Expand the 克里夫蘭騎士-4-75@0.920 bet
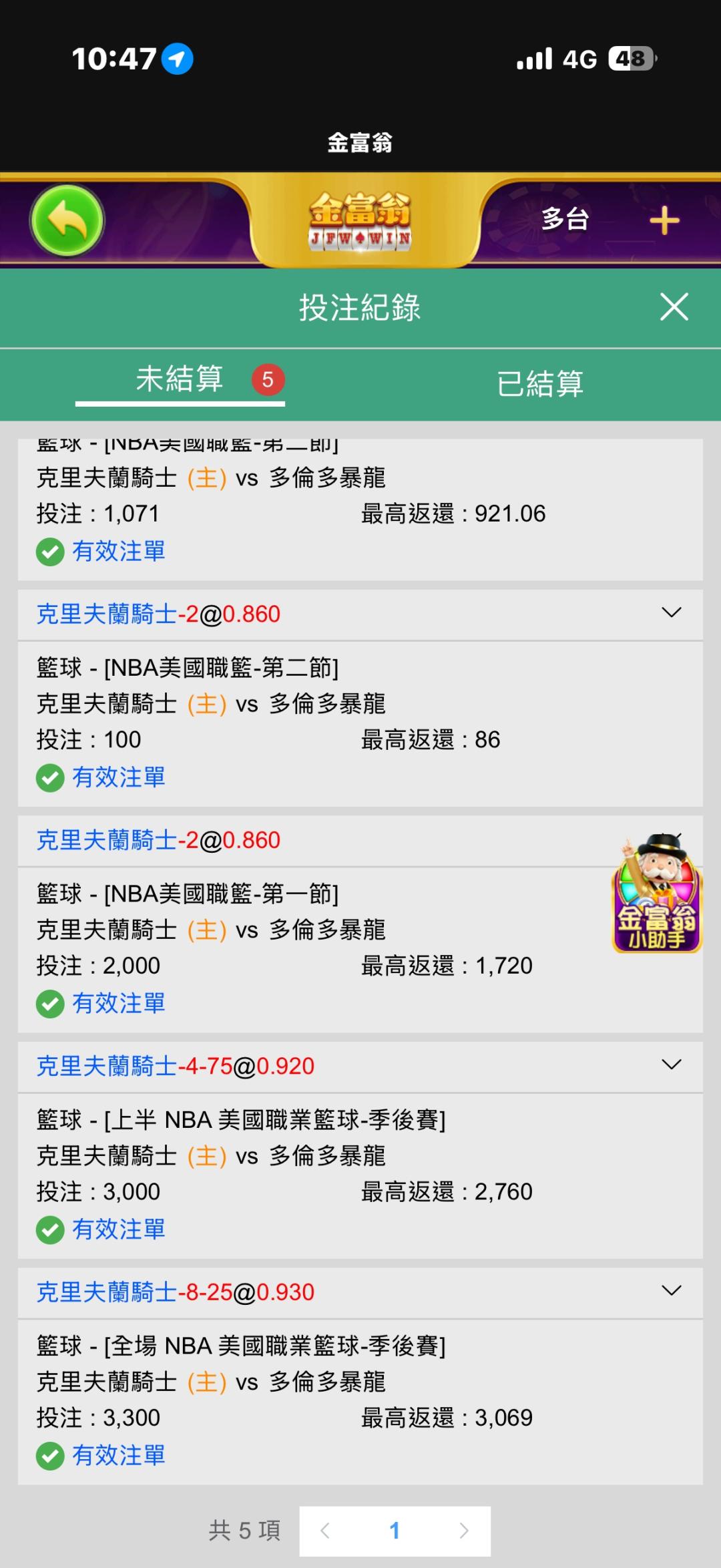This screenshot has height=1568, width=721. tap(671, 1064)
